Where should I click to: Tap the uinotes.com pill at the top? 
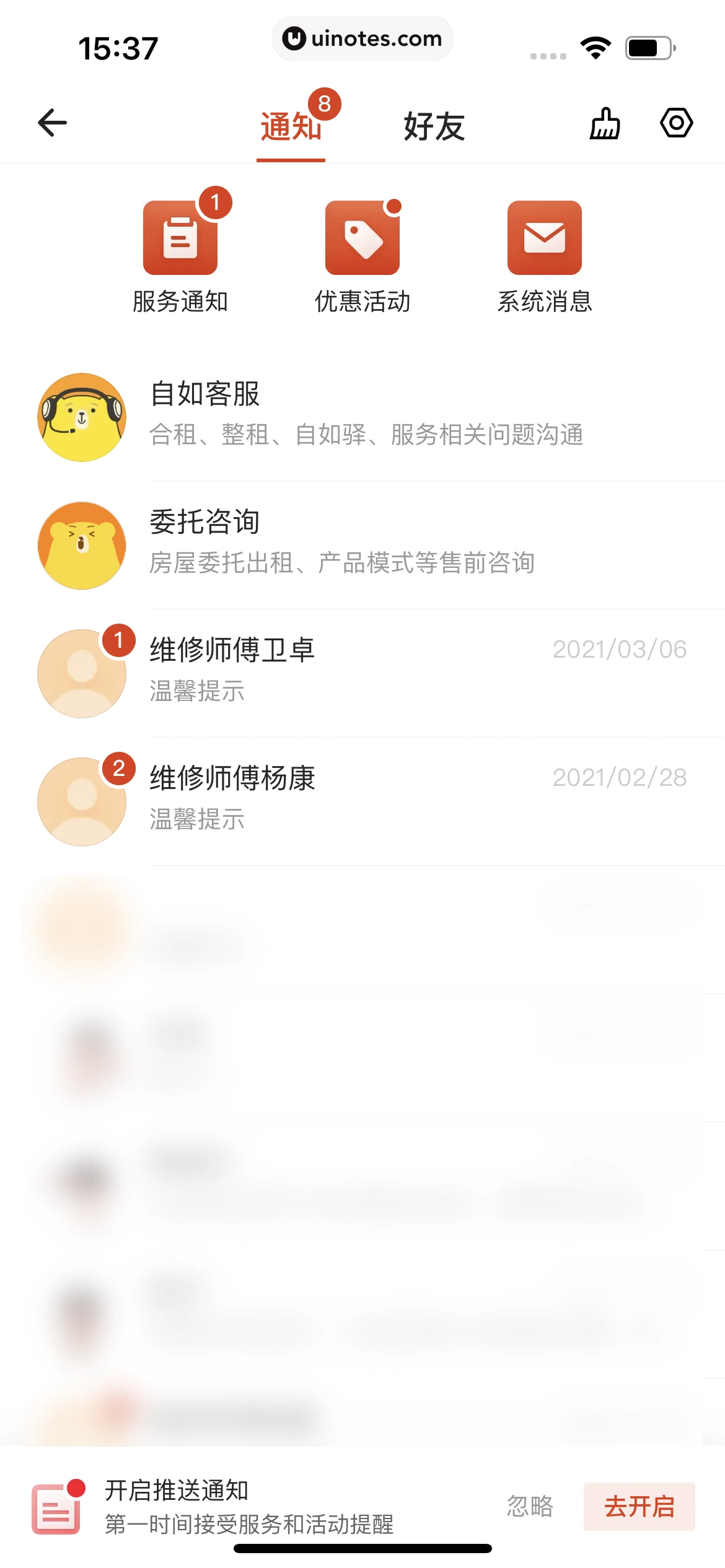[x=362, y=38]
